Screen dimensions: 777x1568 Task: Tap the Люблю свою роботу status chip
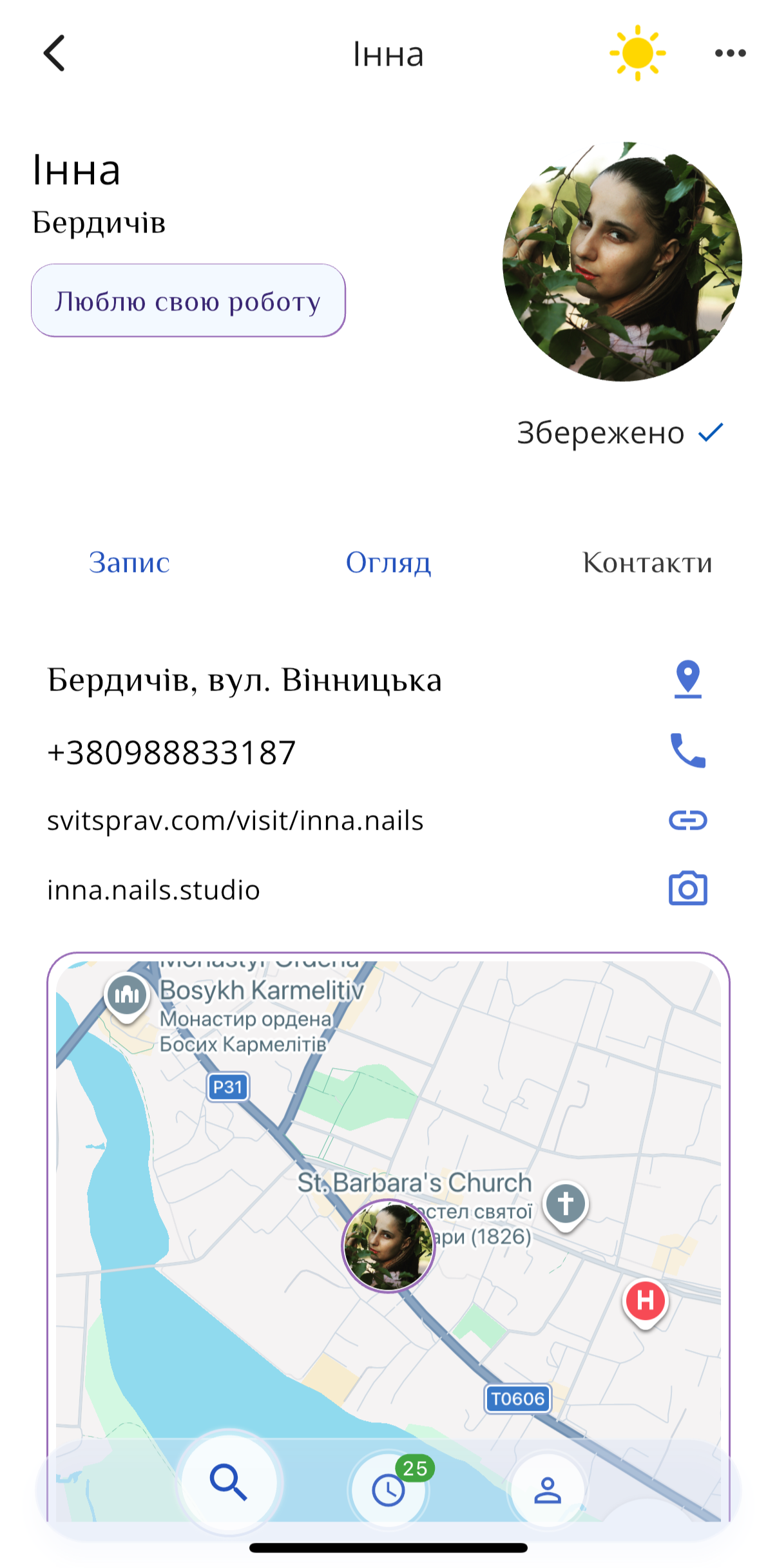(x=188, y=301)
